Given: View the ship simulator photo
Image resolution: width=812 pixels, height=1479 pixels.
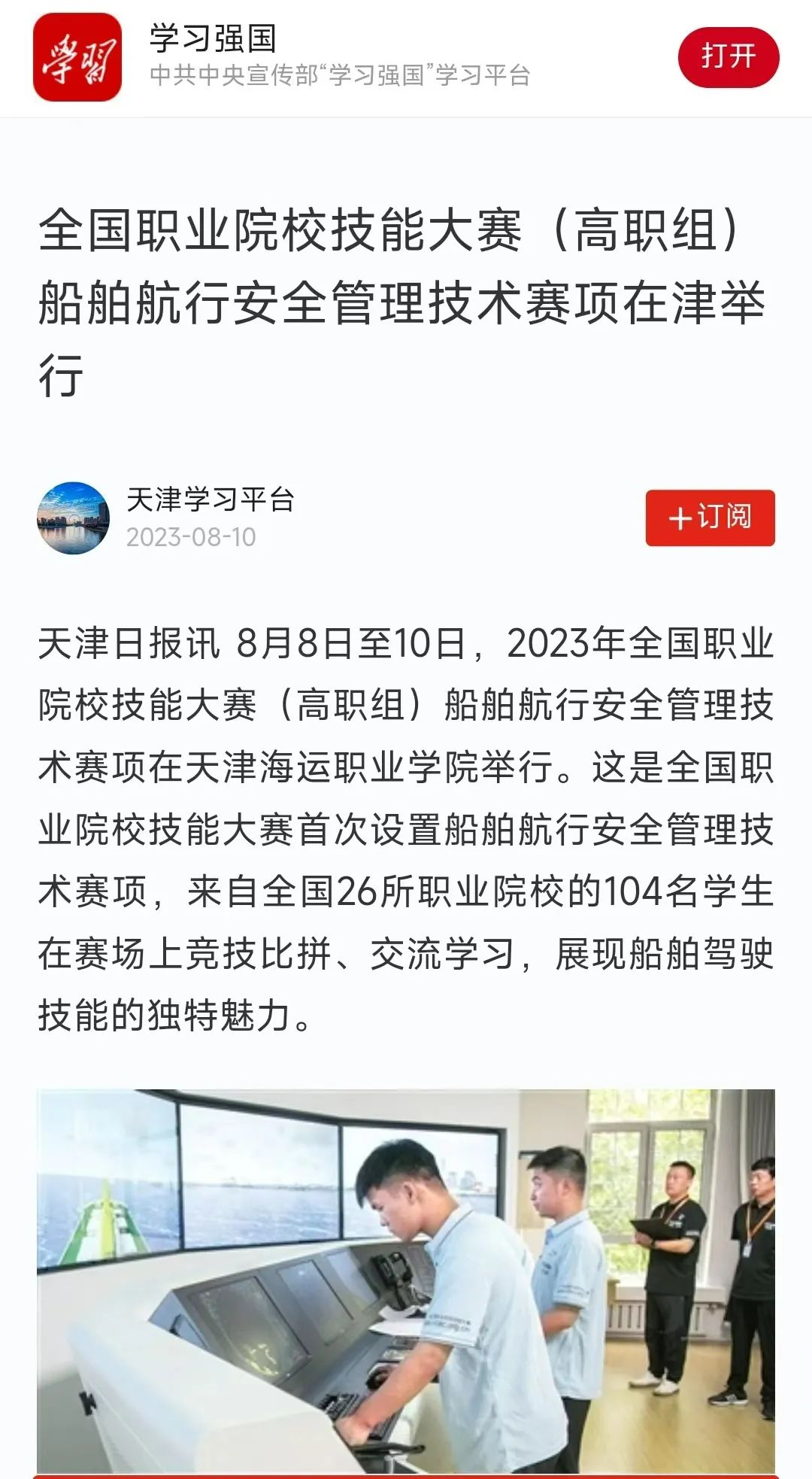Looking at the screenshot, I should (406, 1279).
